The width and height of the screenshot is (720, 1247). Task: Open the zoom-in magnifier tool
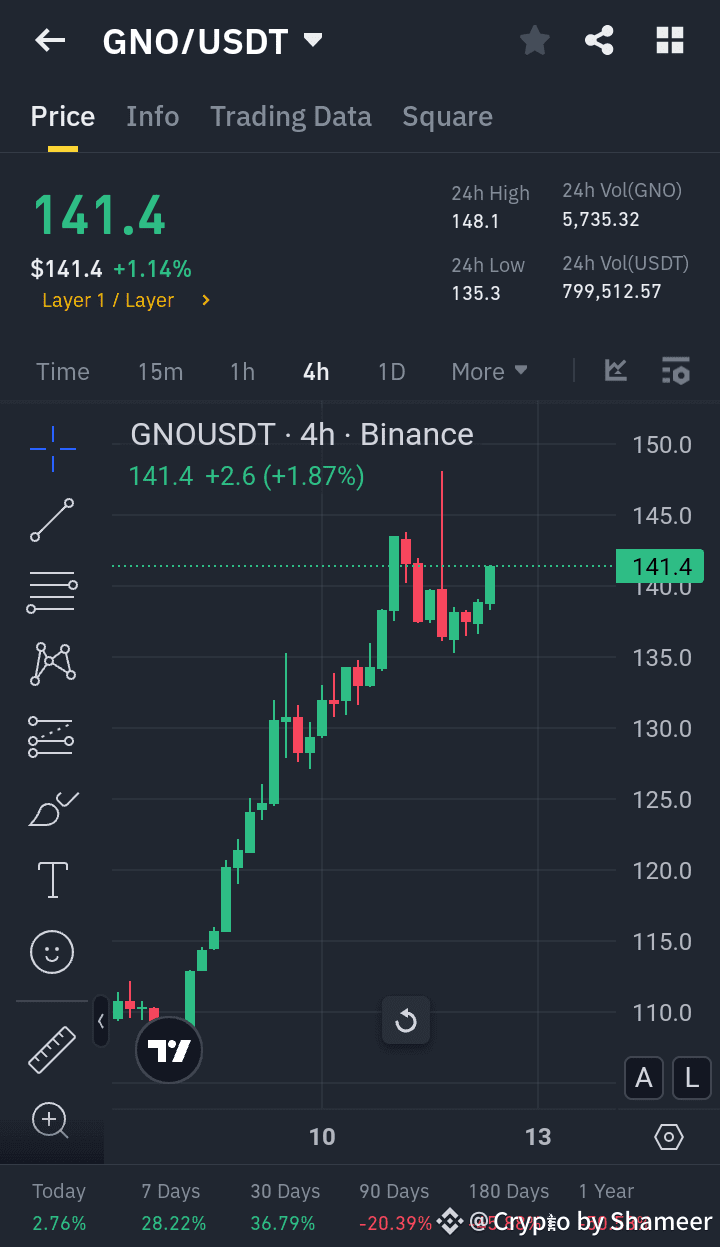51,1120
